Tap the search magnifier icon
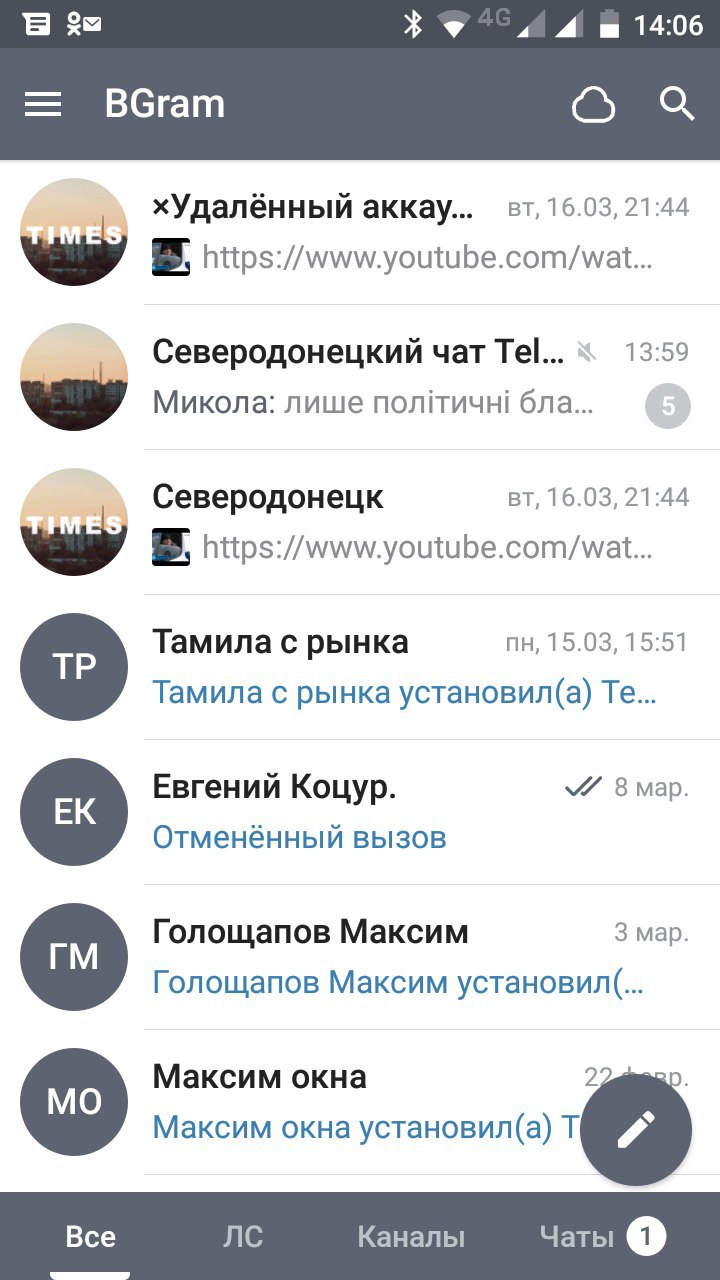720x1280 pixels. pos(677,104)
